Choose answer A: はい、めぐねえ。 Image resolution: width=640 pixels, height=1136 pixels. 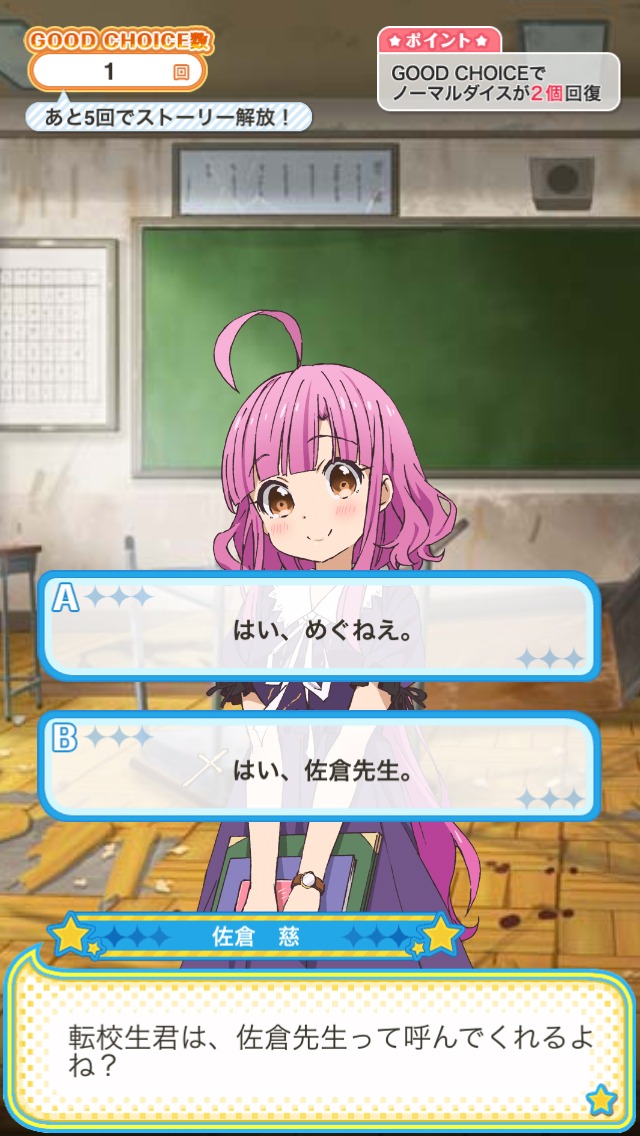(x=319, y=628)
